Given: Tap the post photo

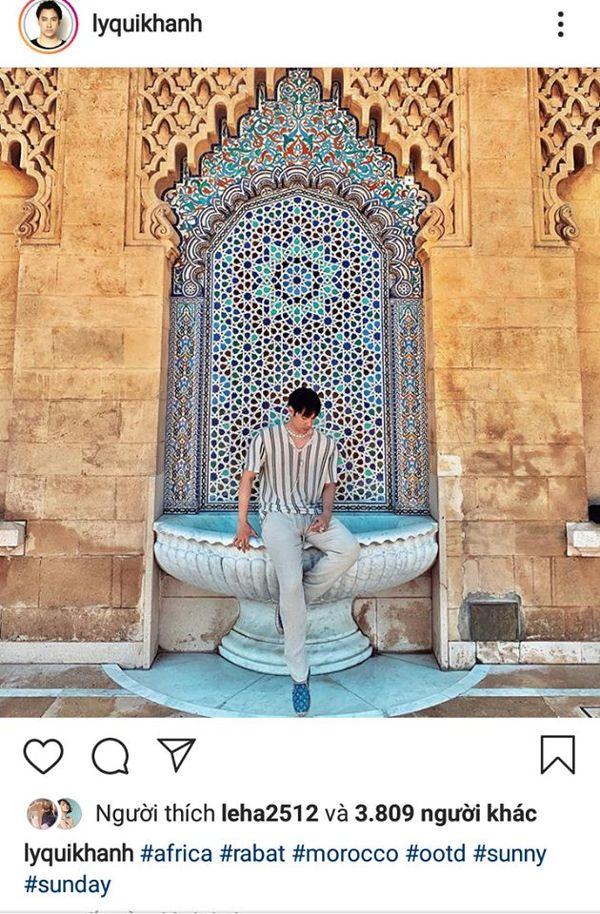Looking at the screenshot, I should [300, 392].
